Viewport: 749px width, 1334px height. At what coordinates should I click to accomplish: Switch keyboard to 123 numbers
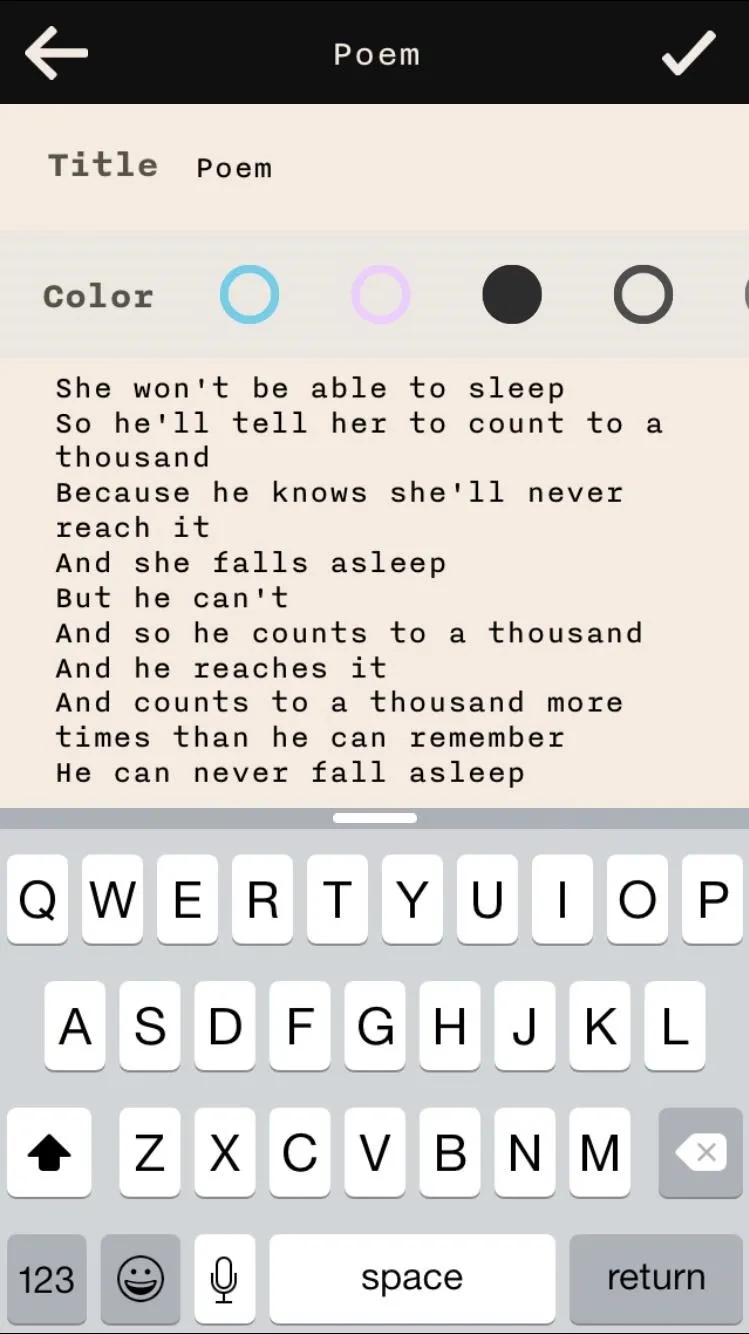click(x=47, y=1279)
